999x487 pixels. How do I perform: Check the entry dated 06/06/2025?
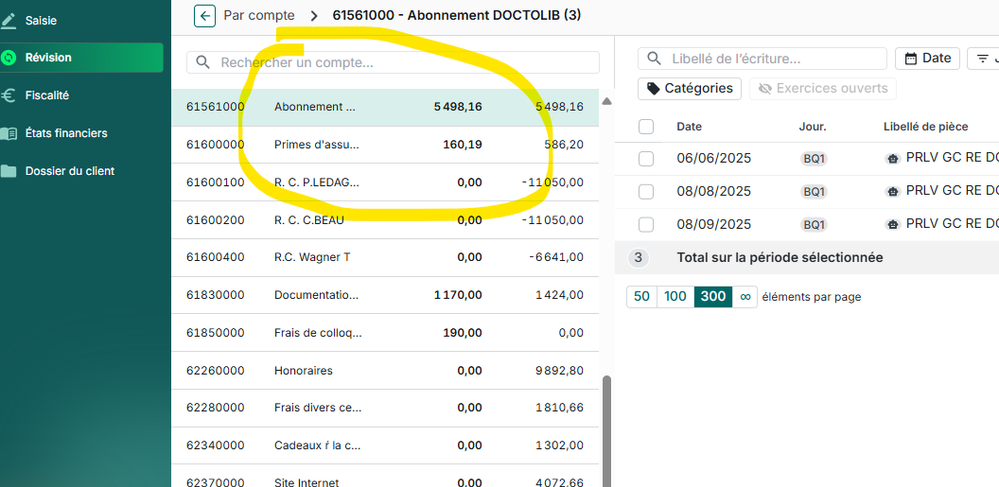click(x=646, y=158)
